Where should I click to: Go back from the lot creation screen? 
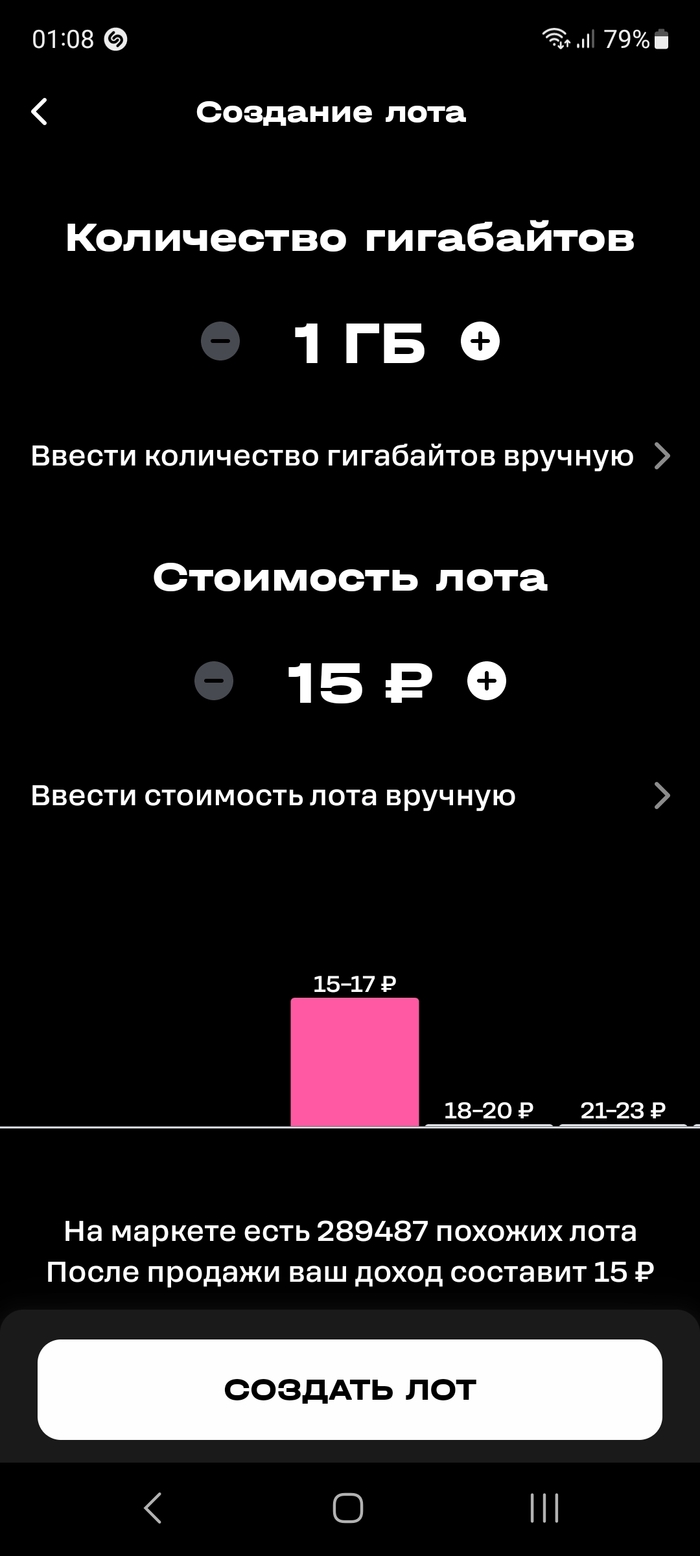(39, 112)
